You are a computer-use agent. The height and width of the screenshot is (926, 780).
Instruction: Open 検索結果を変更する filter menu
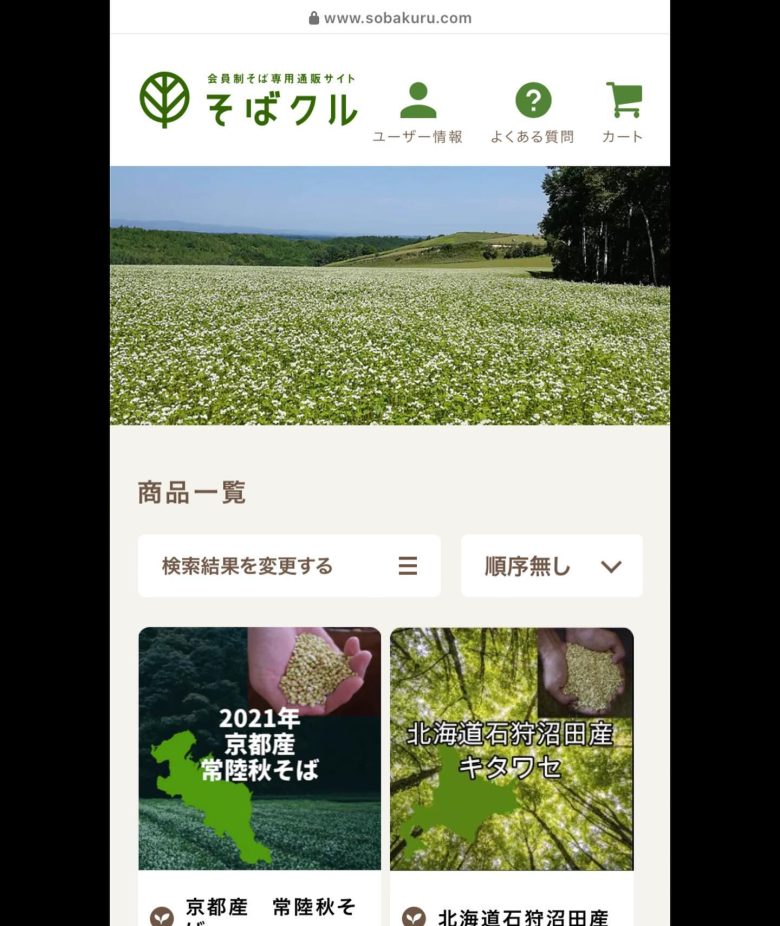(x=289, y=566)
